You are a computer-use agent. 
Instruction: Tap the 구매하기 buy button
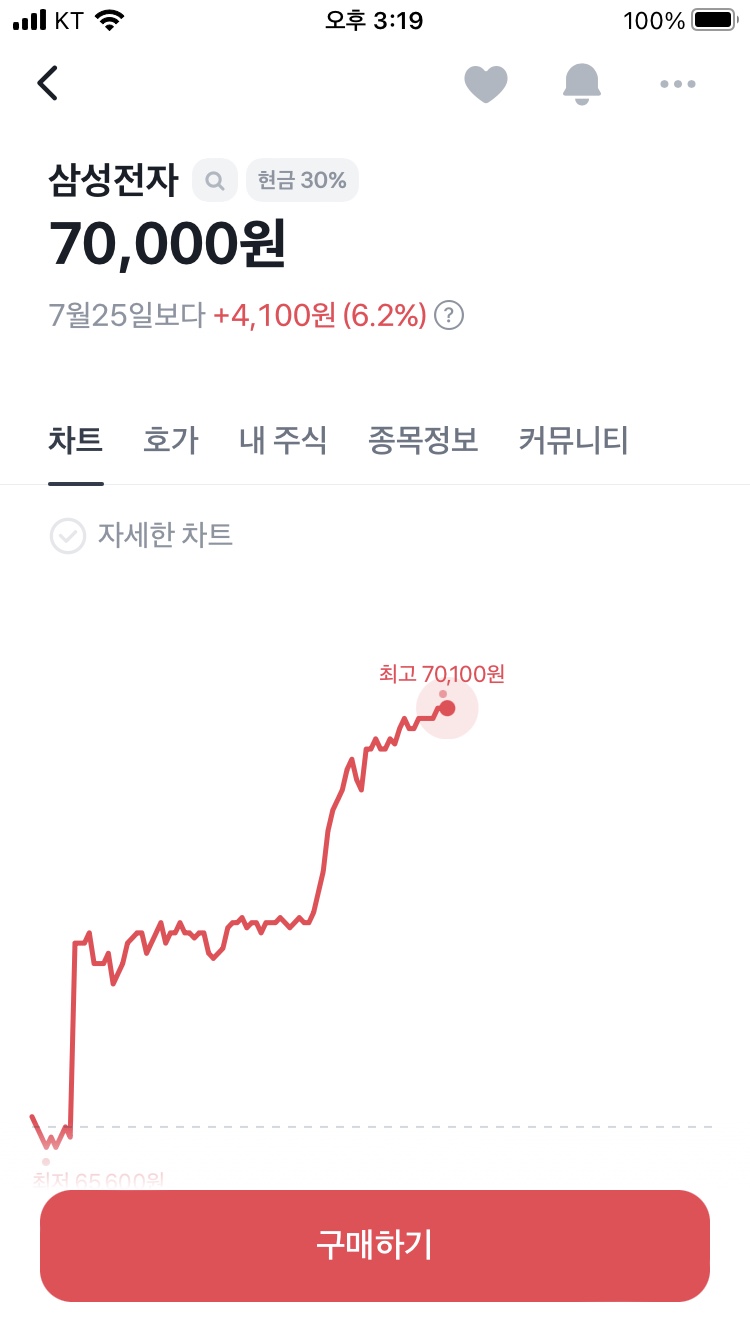tap(375, 1246)
